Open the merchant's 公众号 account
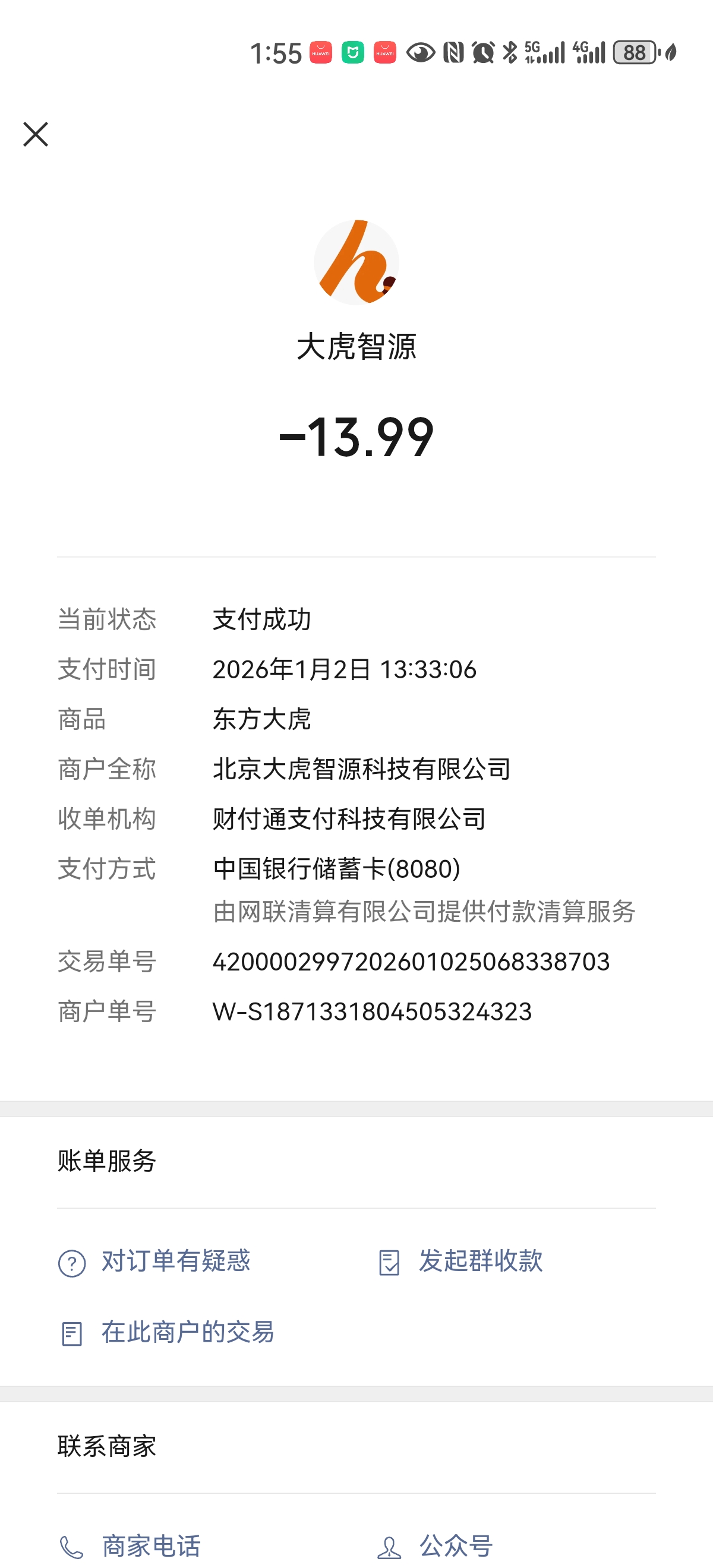Image resolution: width=713 pixels, height=1568 pixels. [x=435, y=1547]
